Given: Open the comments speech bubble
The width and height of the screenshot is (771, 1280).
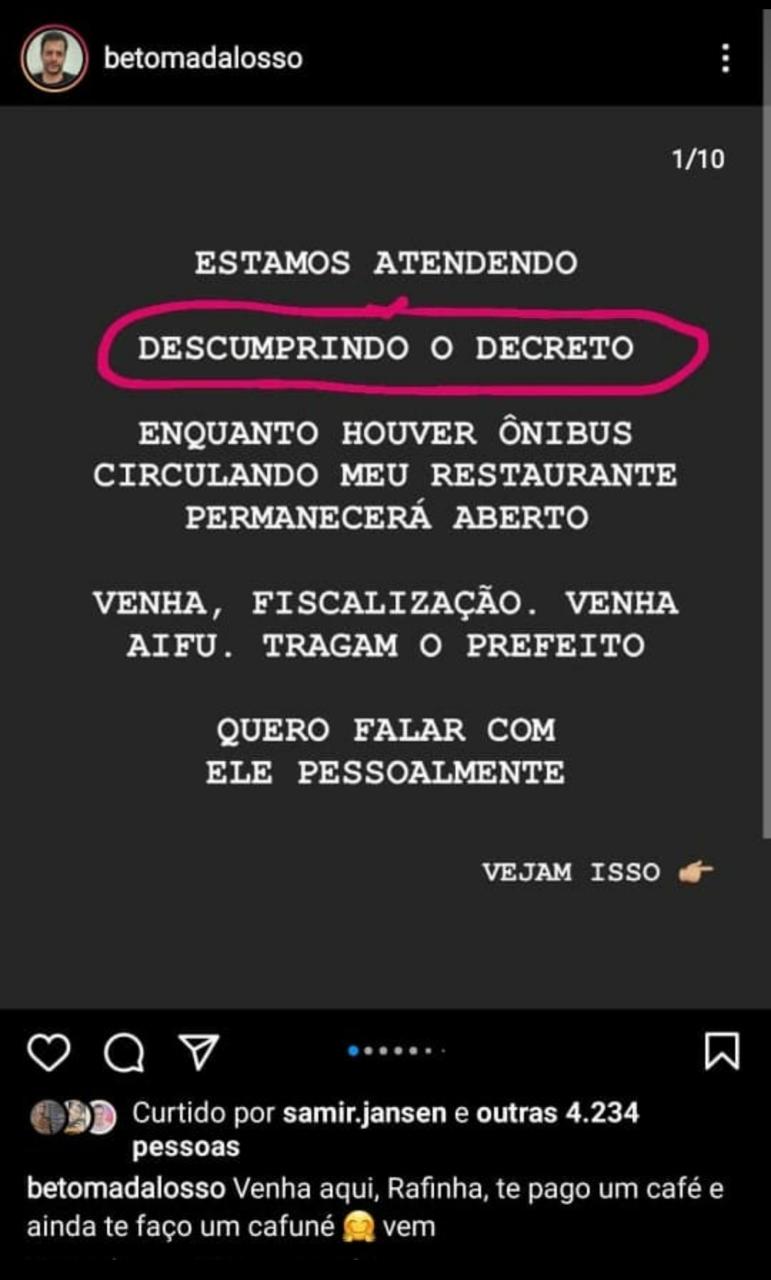Looking at the screenshot, I should point(124,1052).
